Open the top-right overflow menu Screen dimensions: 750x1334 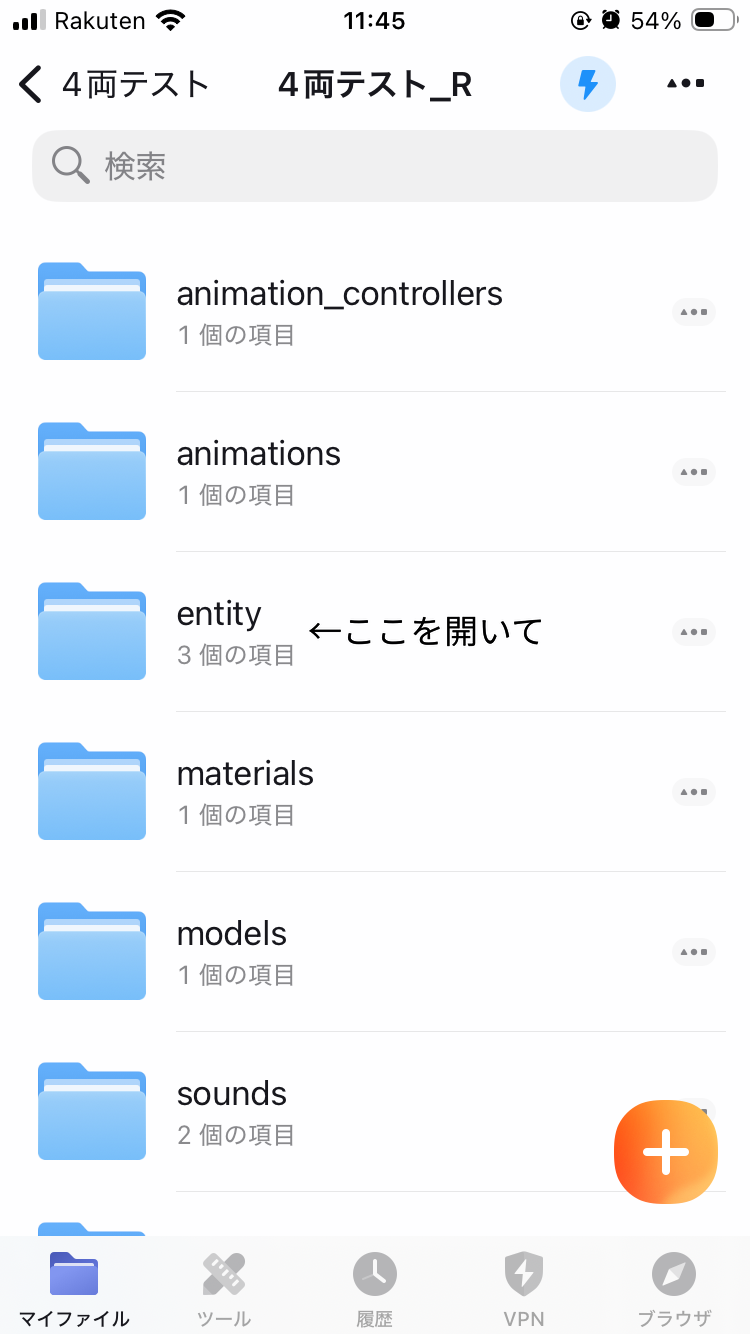tap(686, 84)
